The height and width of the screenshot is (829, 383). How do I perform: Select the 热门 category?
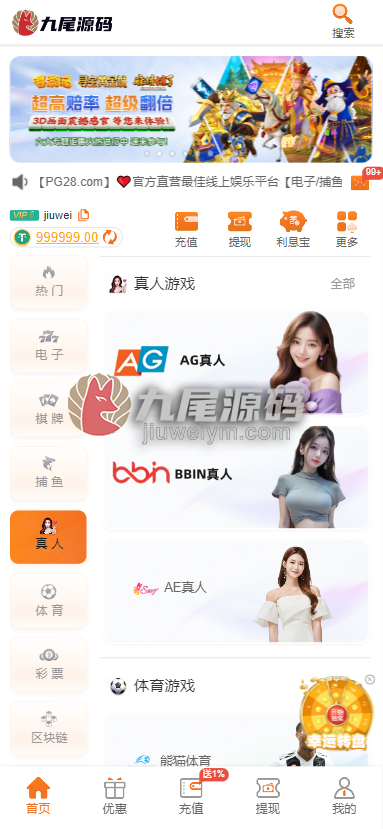click(49, 282)
